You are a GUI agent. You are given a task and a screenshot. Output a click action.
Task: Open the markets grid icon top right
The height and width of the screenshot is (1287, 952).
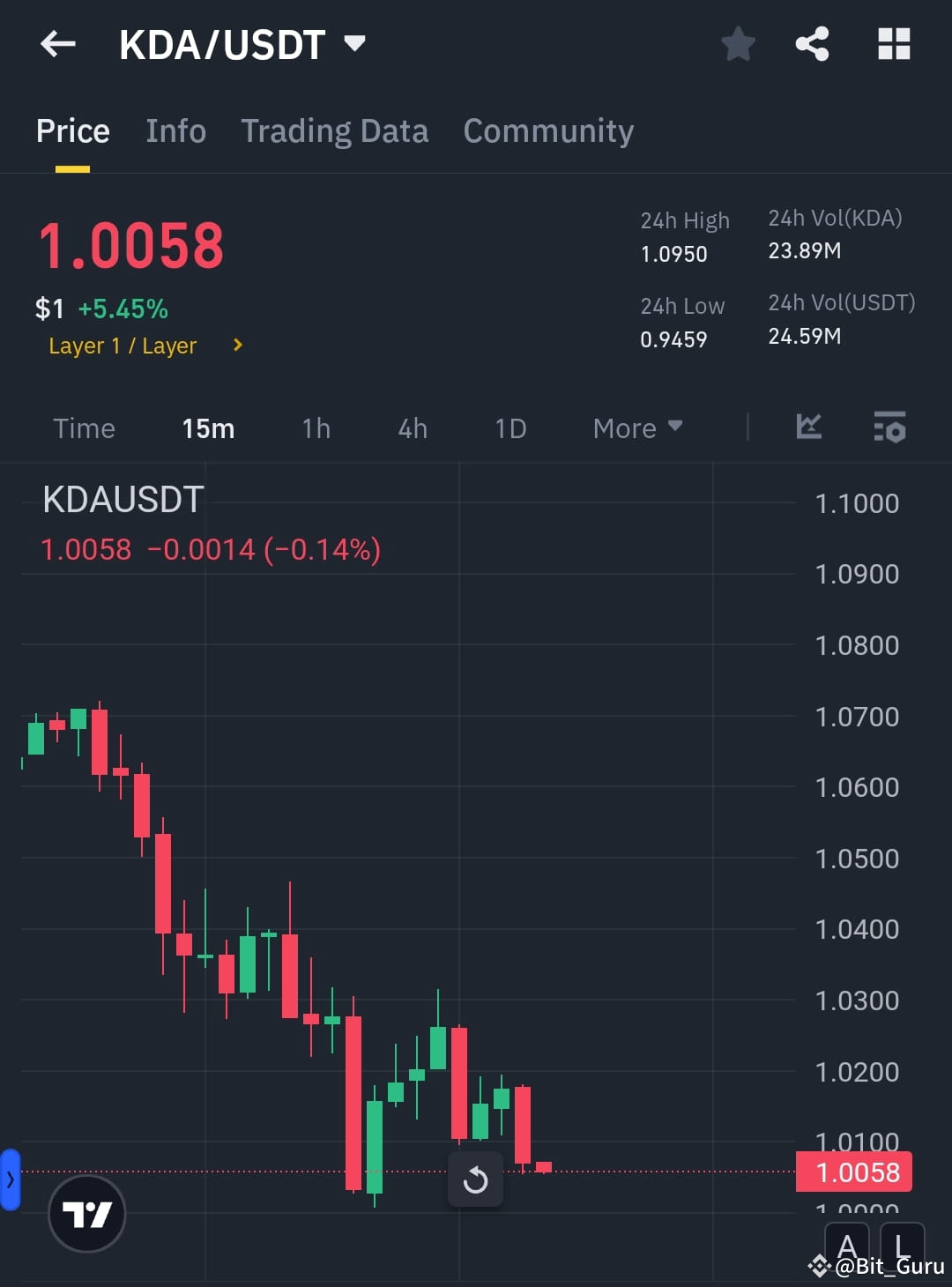click(893, 44)
